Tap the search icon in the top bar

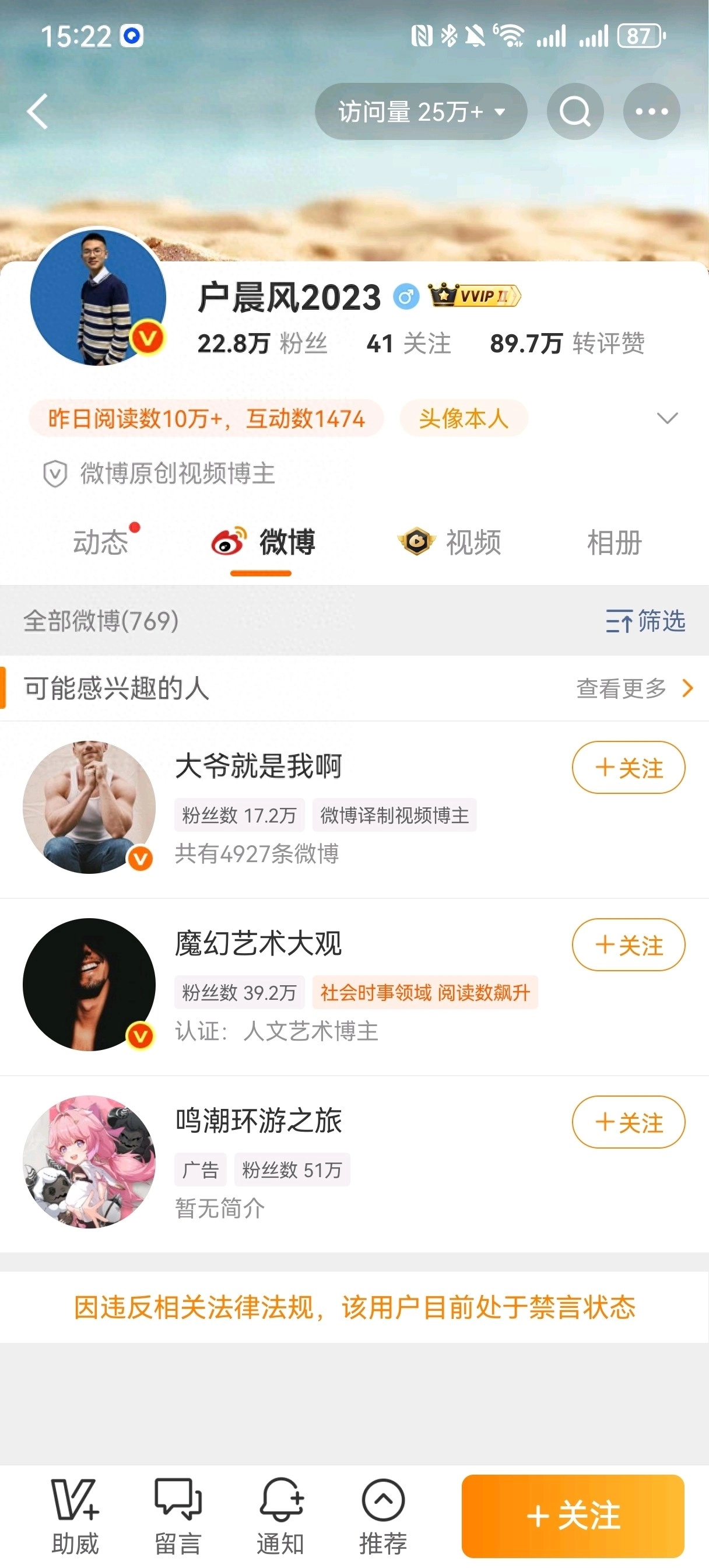pos(574,111)
